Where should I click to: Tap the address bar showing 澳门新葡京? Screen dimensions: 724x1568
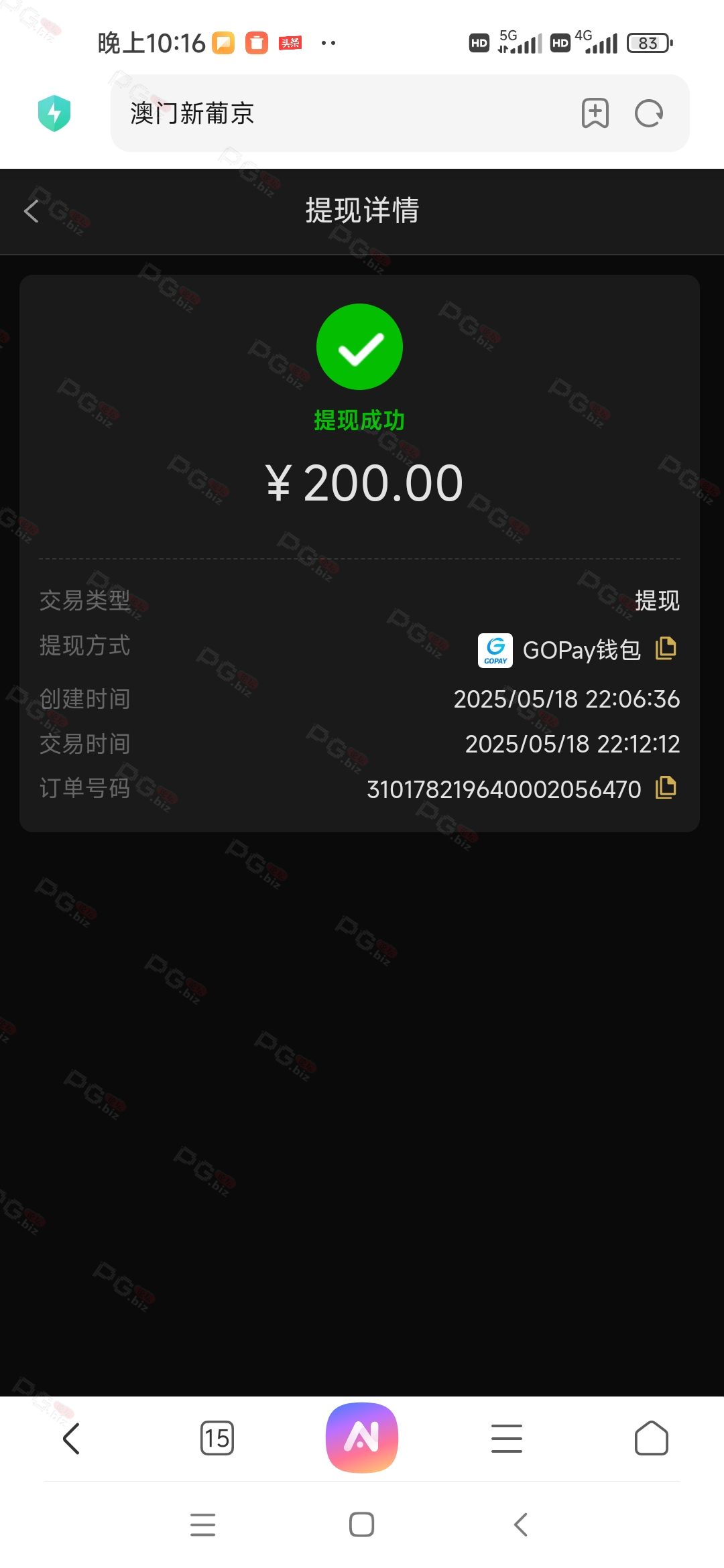click(335, 113)
